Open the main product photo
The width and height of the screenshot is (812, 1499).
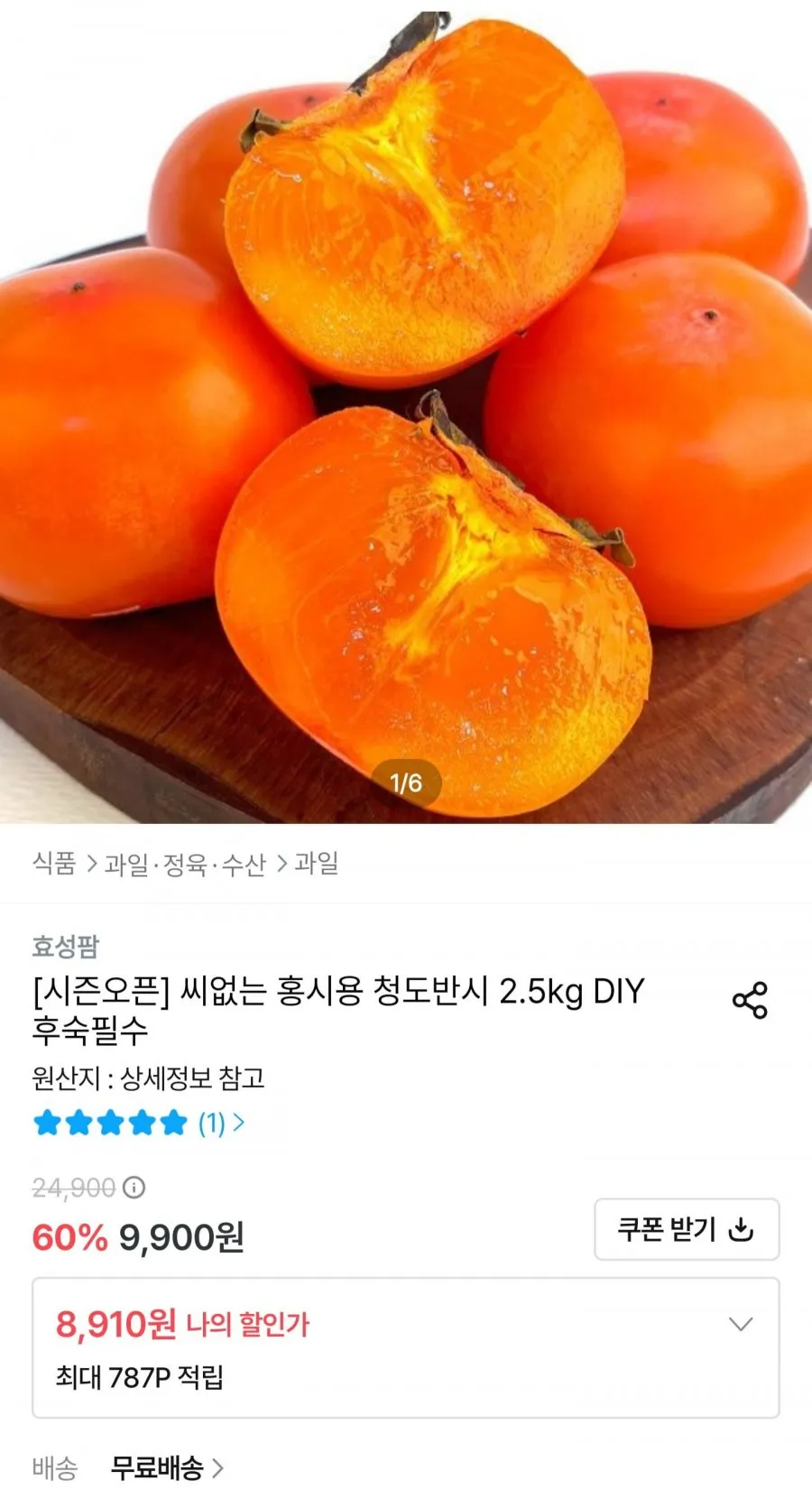click(406, 412)
